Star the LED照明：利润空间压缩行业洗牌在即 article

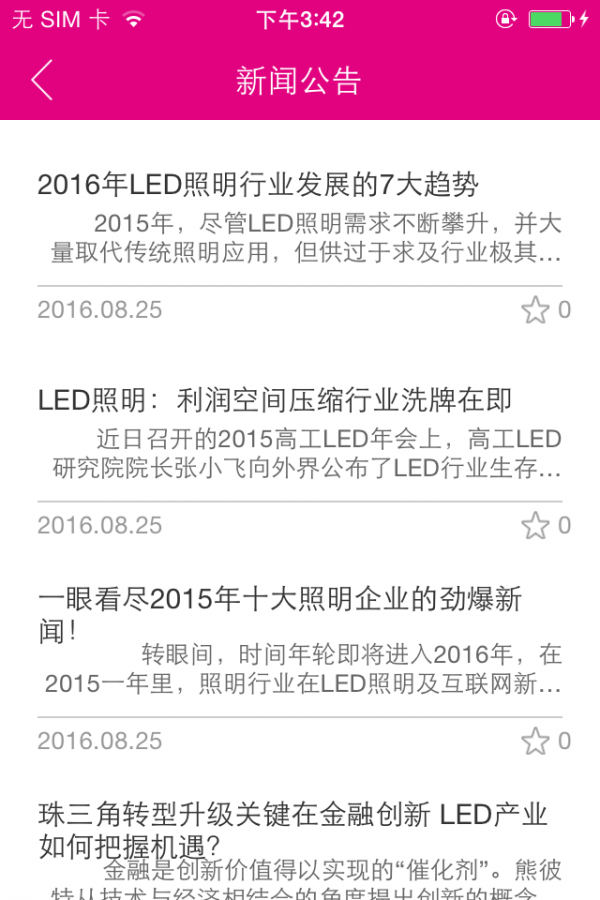(x=535, y=526)
